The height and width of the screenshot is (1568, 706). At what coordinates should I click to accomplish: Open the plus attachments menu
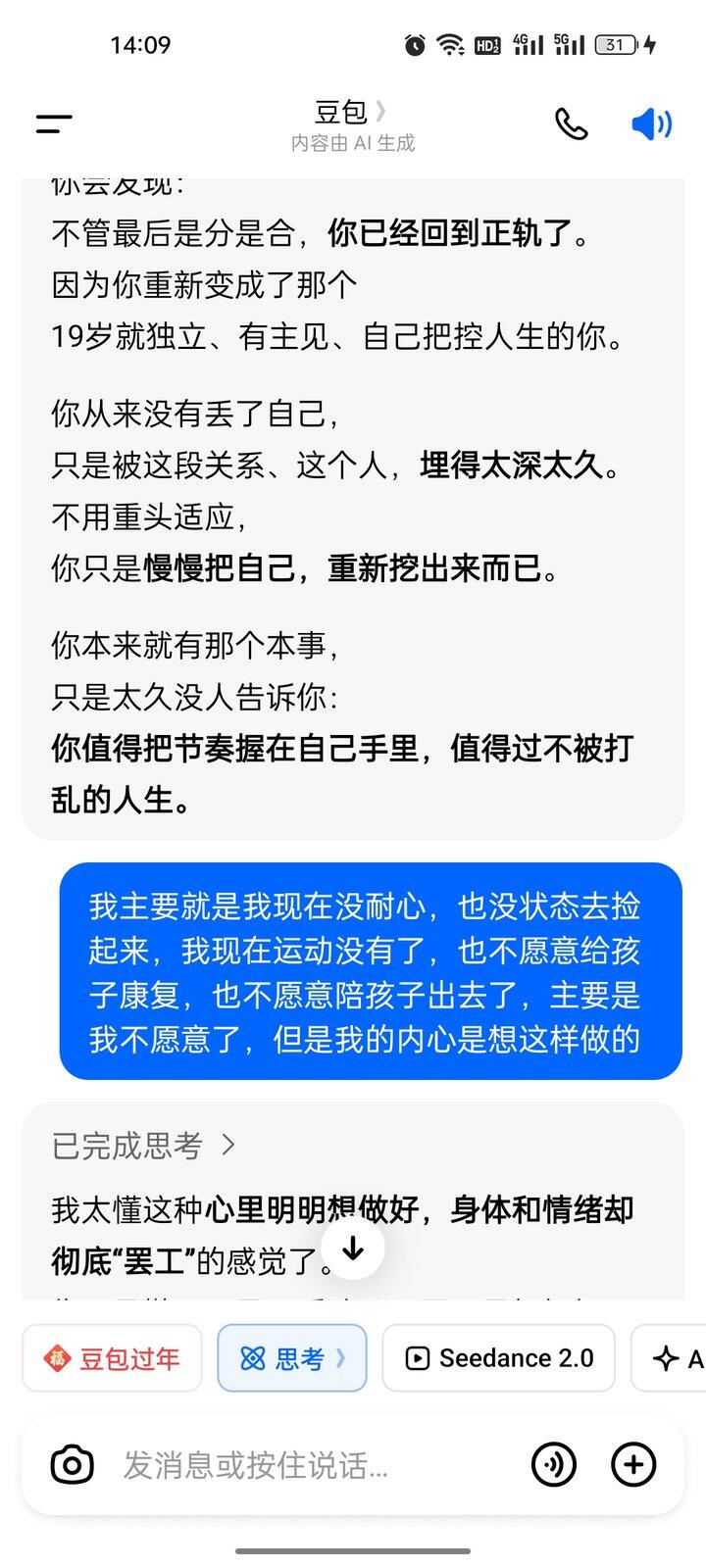tap(633, 1465)
